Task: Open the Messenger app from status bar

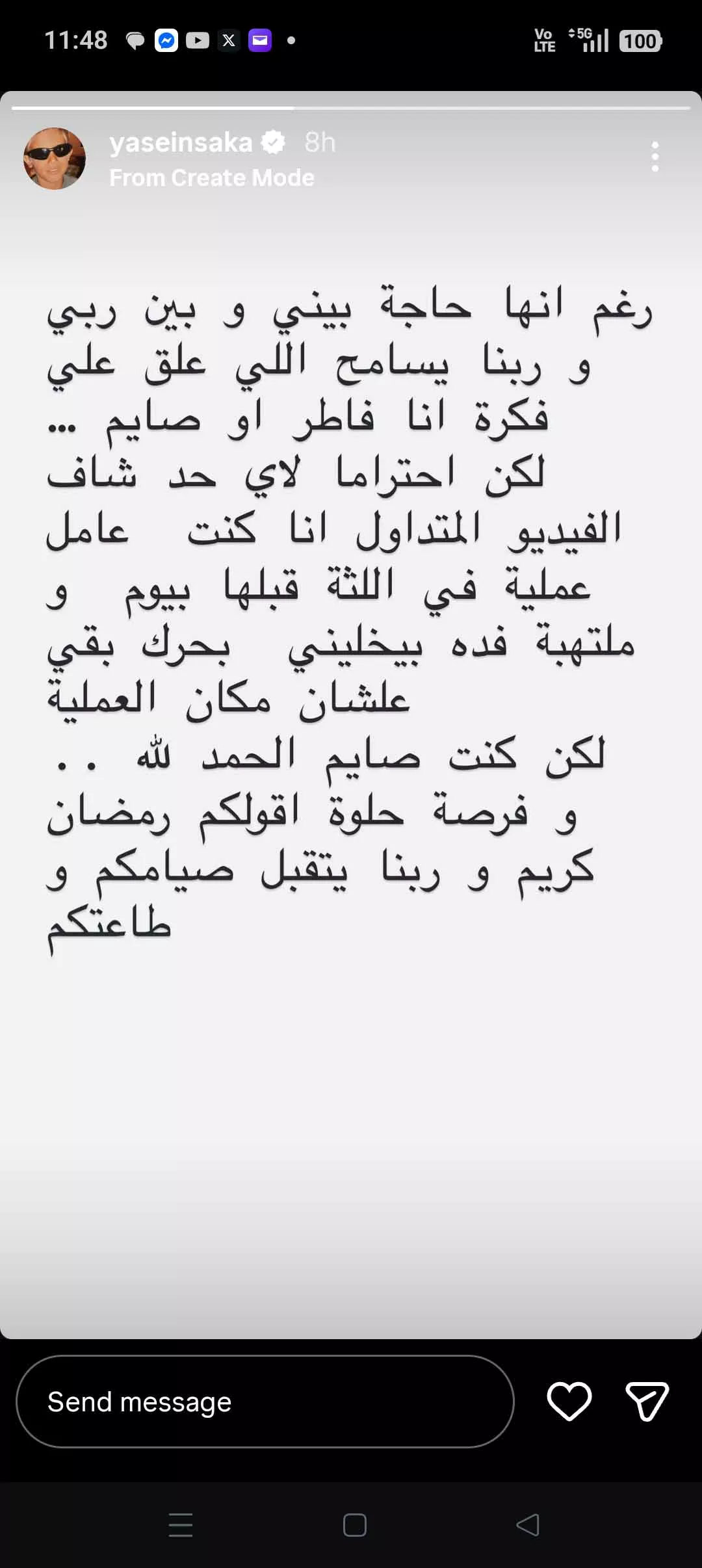Action: tap(165, 40)
